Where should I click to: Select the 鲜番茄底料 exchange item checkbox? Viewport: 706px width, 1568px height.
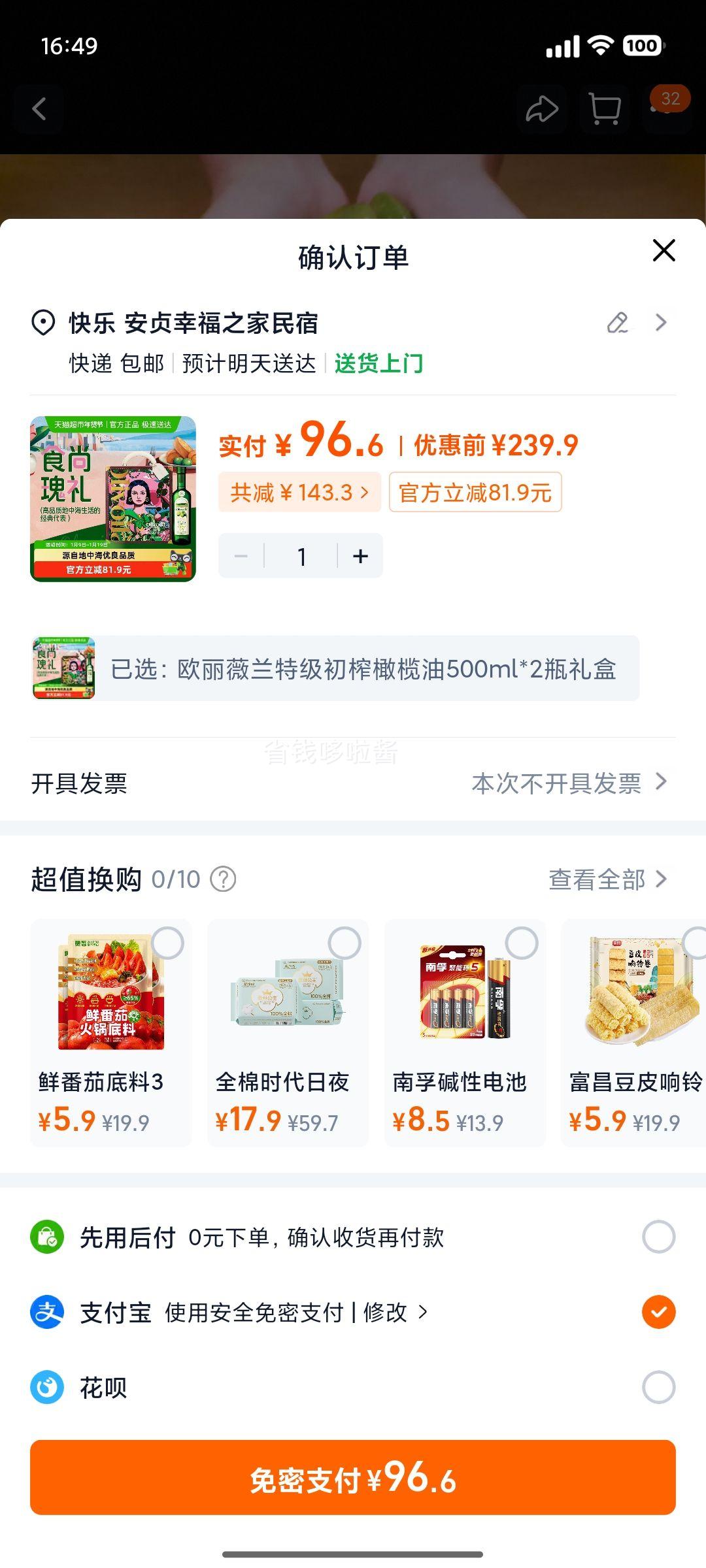pos(170,941)
